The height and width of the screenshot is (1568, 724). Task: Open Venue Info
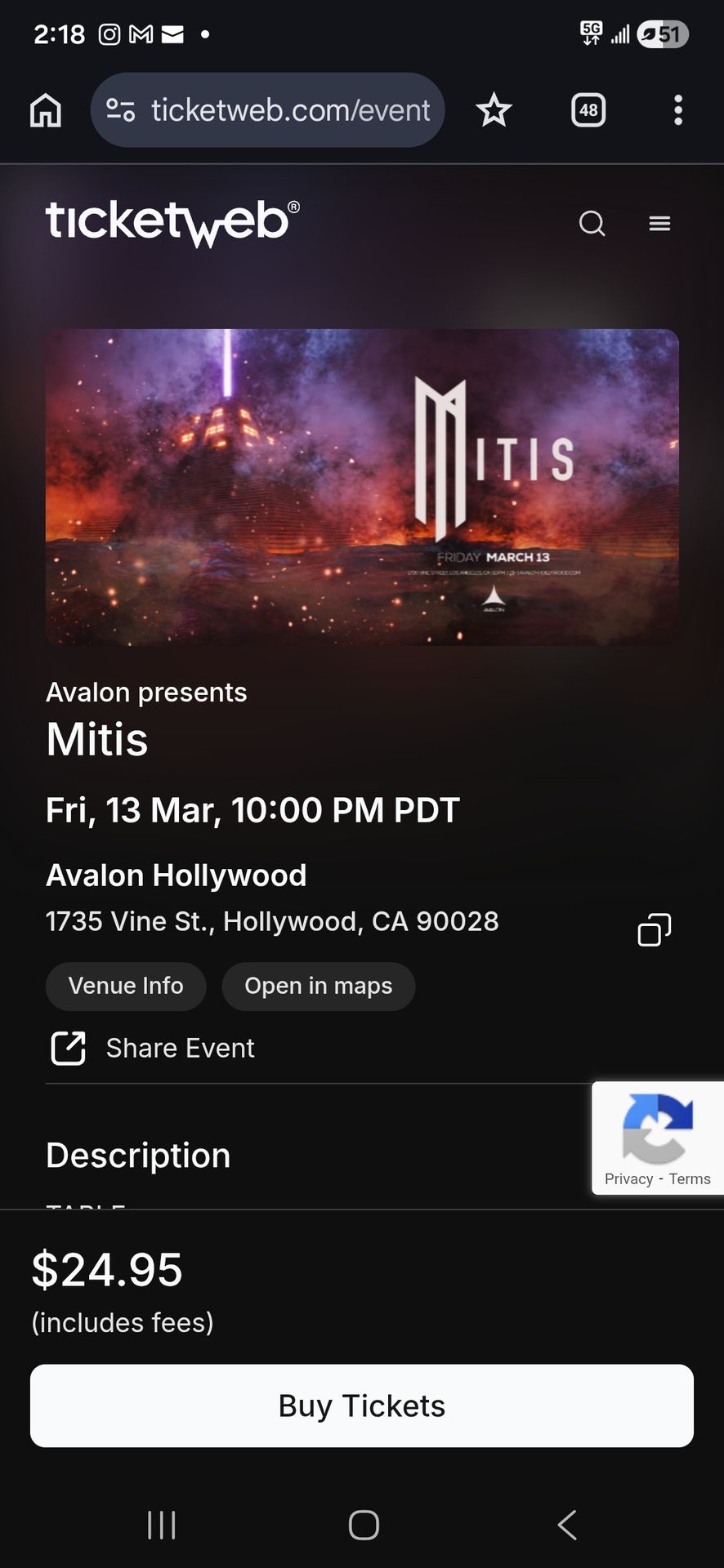coord(126,986)
